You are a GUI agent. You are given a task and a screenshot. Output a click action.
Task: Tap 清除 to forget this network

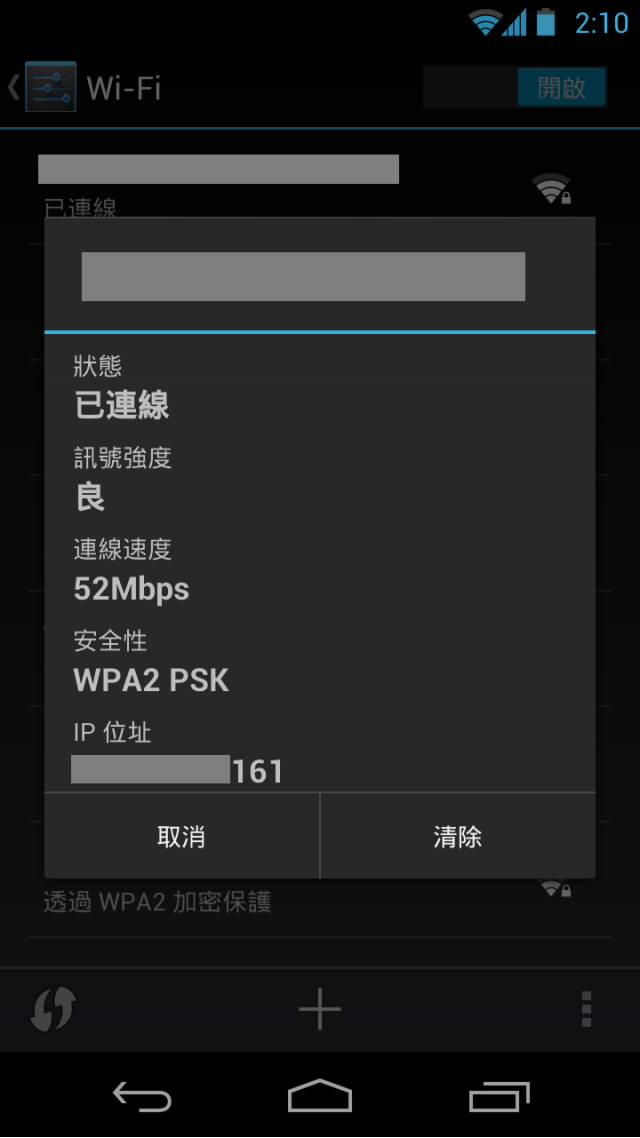(458, 836)
